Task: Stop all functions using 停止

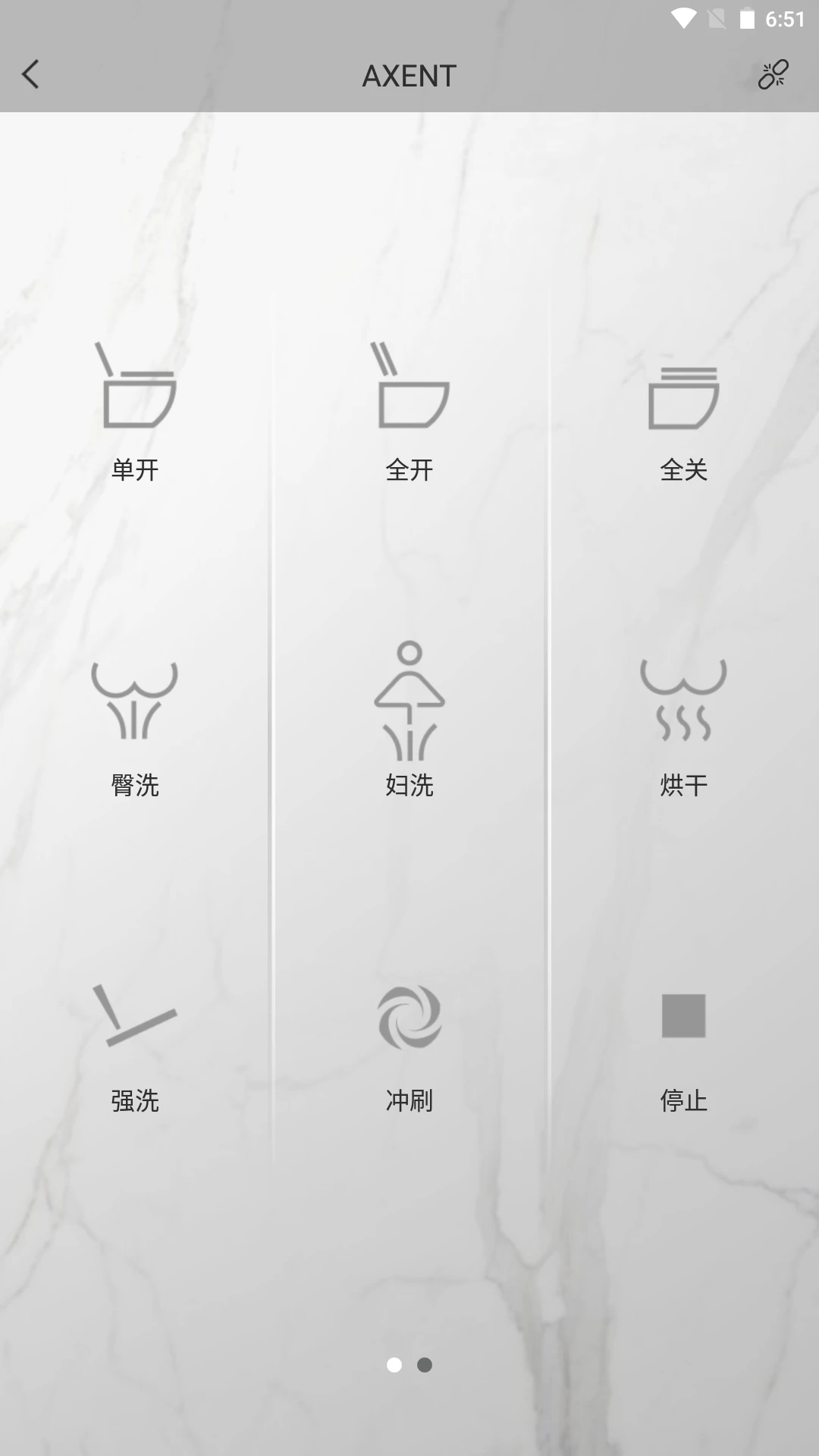Action: tap(682, 1018)
